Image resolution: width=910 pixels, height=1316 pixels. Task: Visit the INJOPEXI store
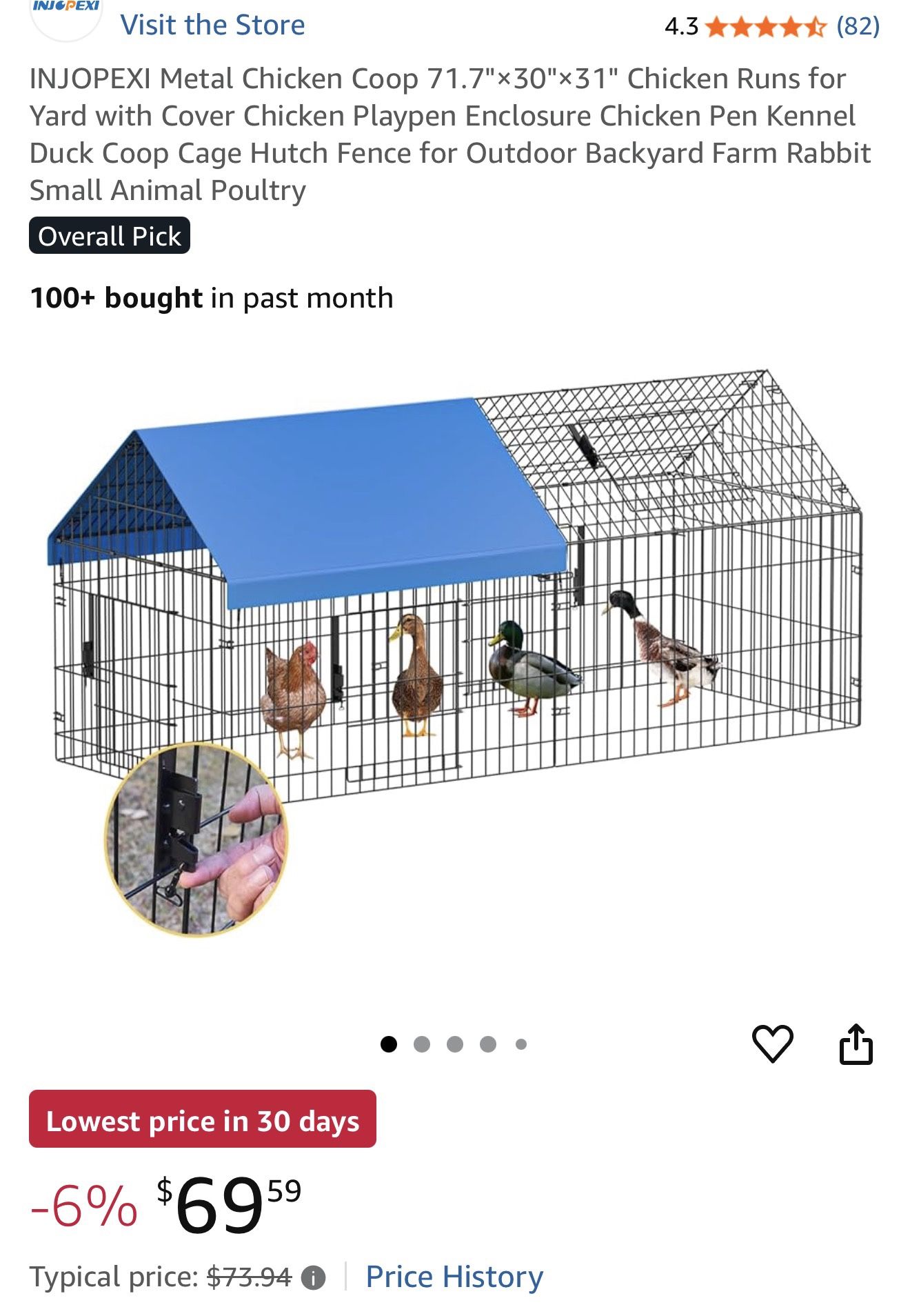point(212,26)
